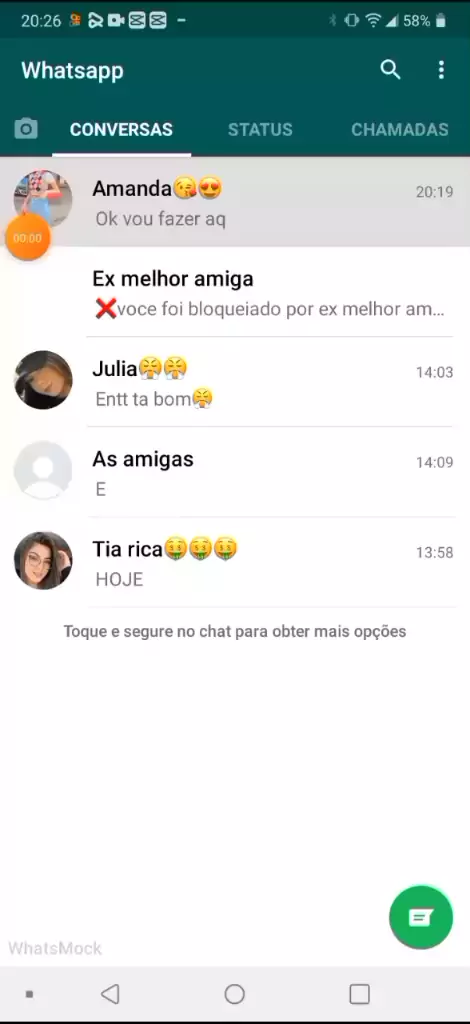Open the camera tab icon

[x=26, y=129]
